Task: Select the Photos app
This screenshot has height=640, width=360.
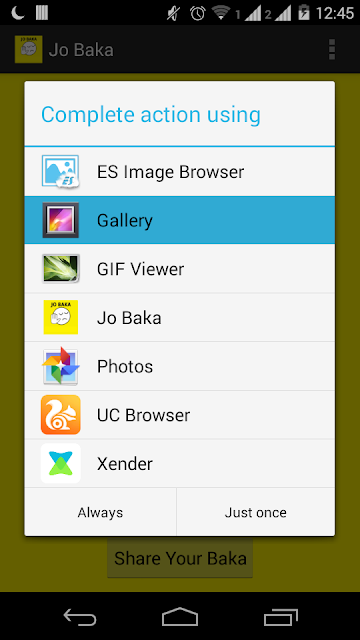Action: [180, 366]
